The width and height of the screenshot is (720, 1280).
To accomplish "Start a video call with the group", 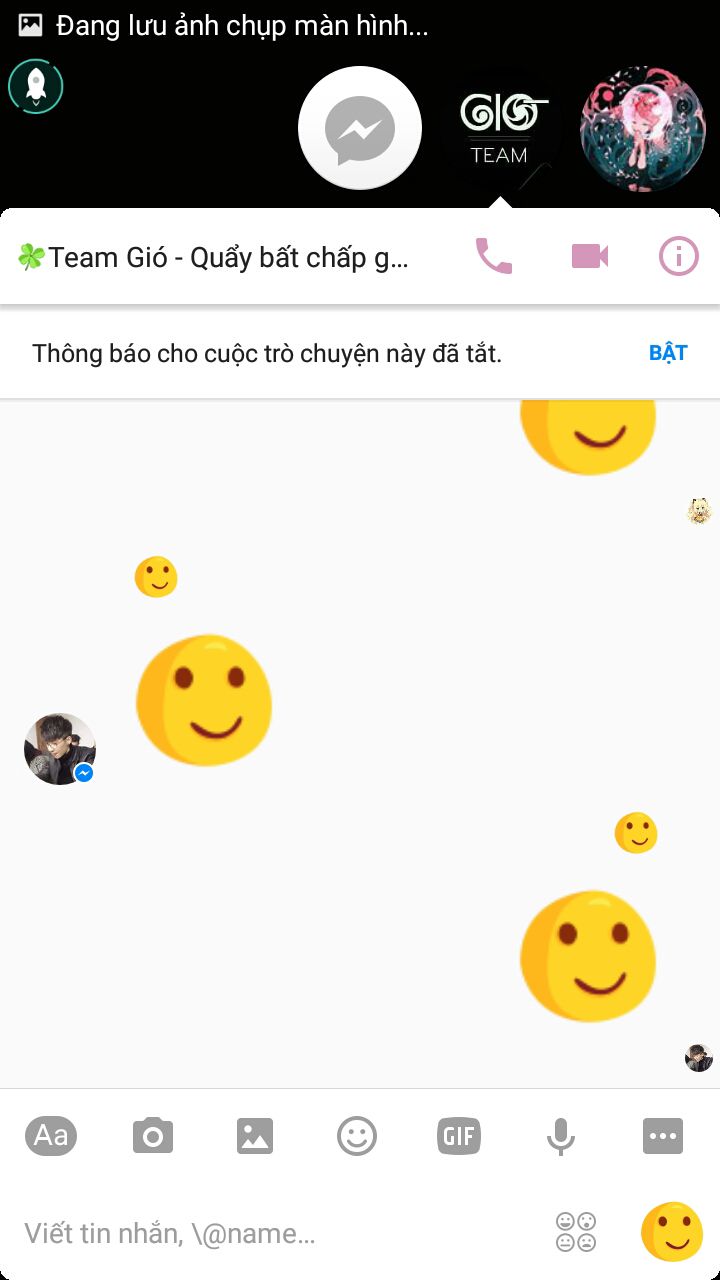I will pyautogui.click(x=590, y=257).
